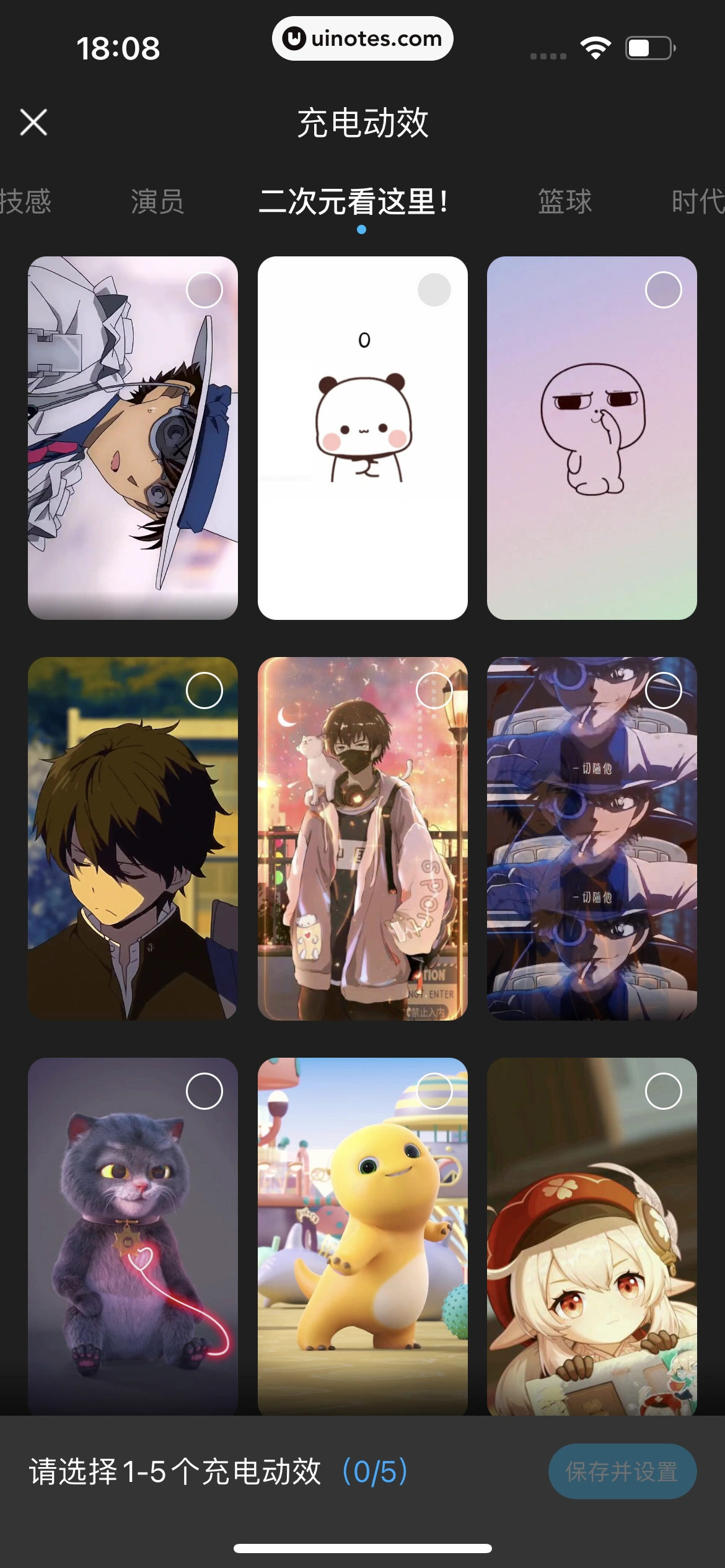Switch to the 篮球 tab
This screenshot has height=1568, width=725.
[x=565, y=202]
